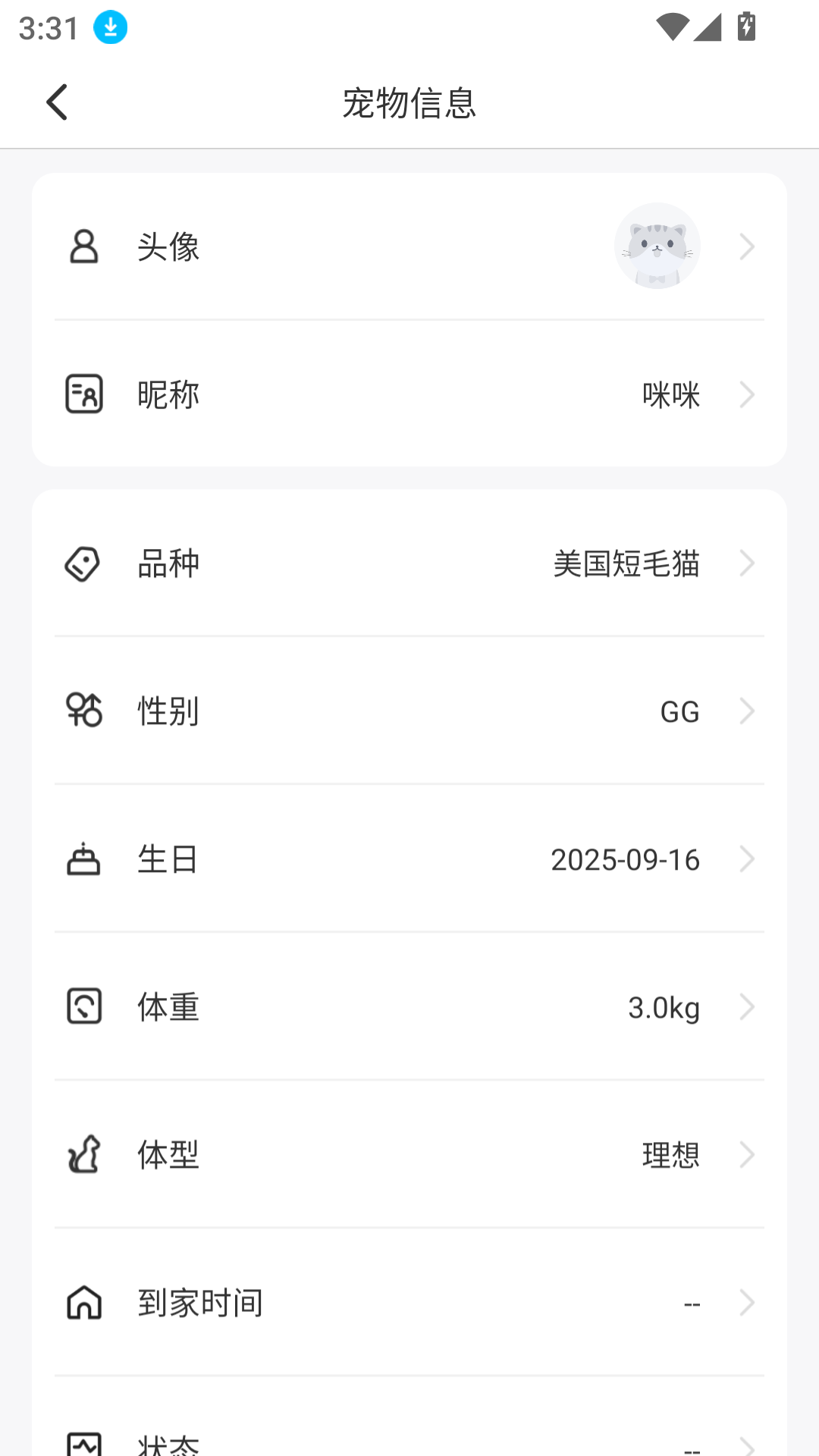Edit the 体重 weight value

(x=409, y=1007)
